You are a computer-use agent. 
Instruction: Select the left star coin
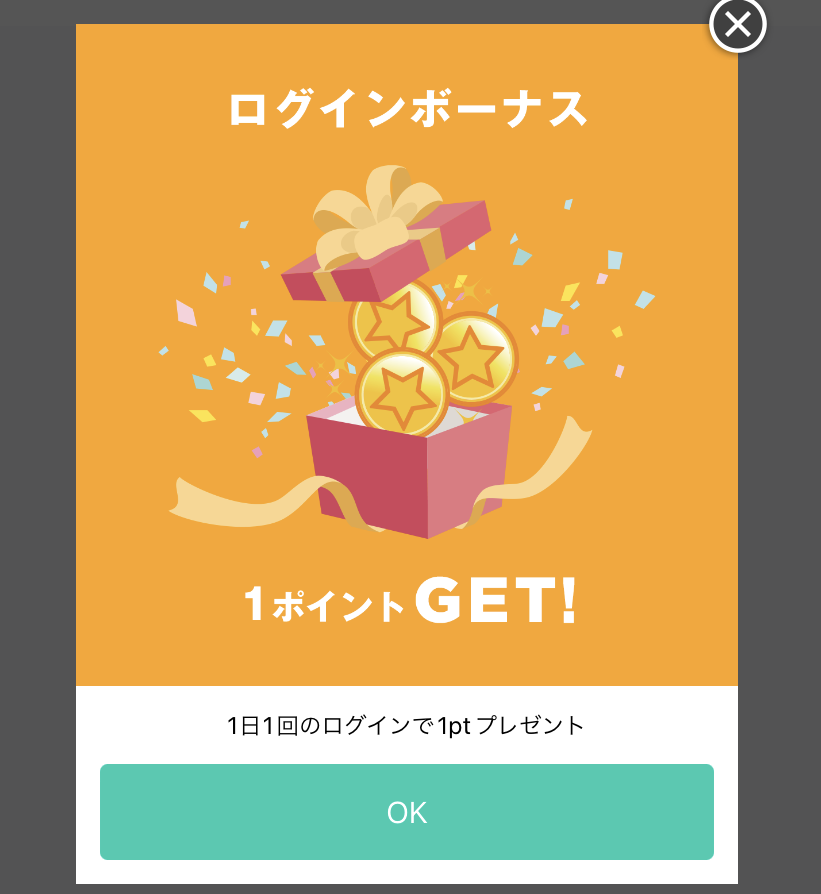pyautogui.click(x=403, y=390)
